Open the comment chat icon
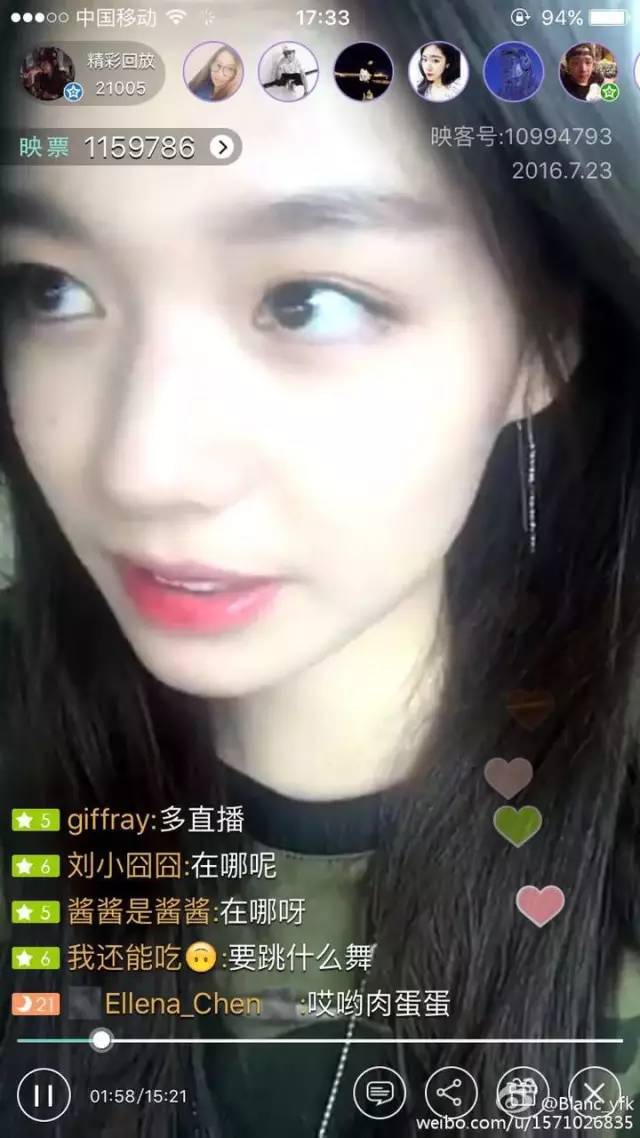640x1138 pixels. [x=379, y=1093]
